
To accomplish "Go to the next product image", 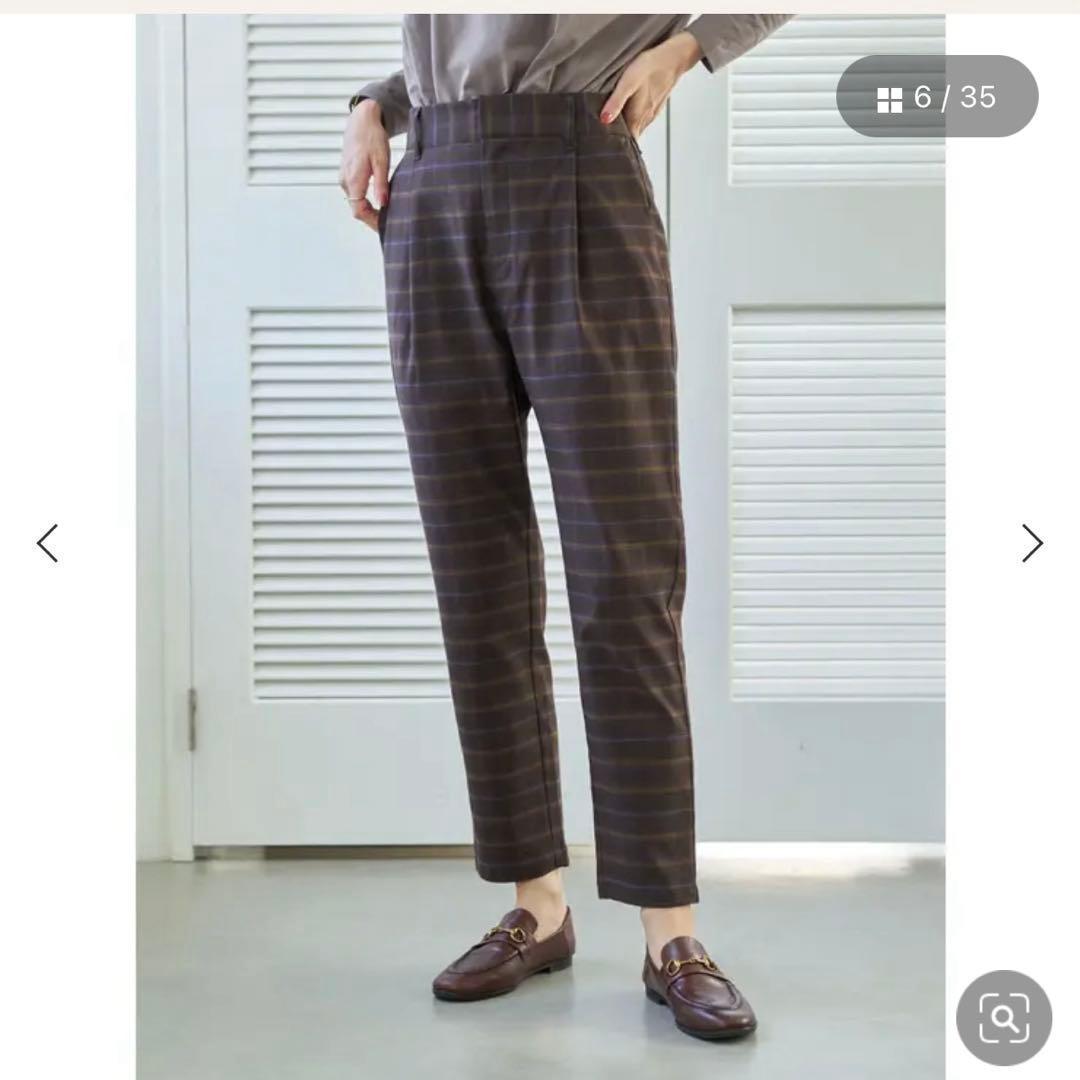I will [x=1032, y=543].
